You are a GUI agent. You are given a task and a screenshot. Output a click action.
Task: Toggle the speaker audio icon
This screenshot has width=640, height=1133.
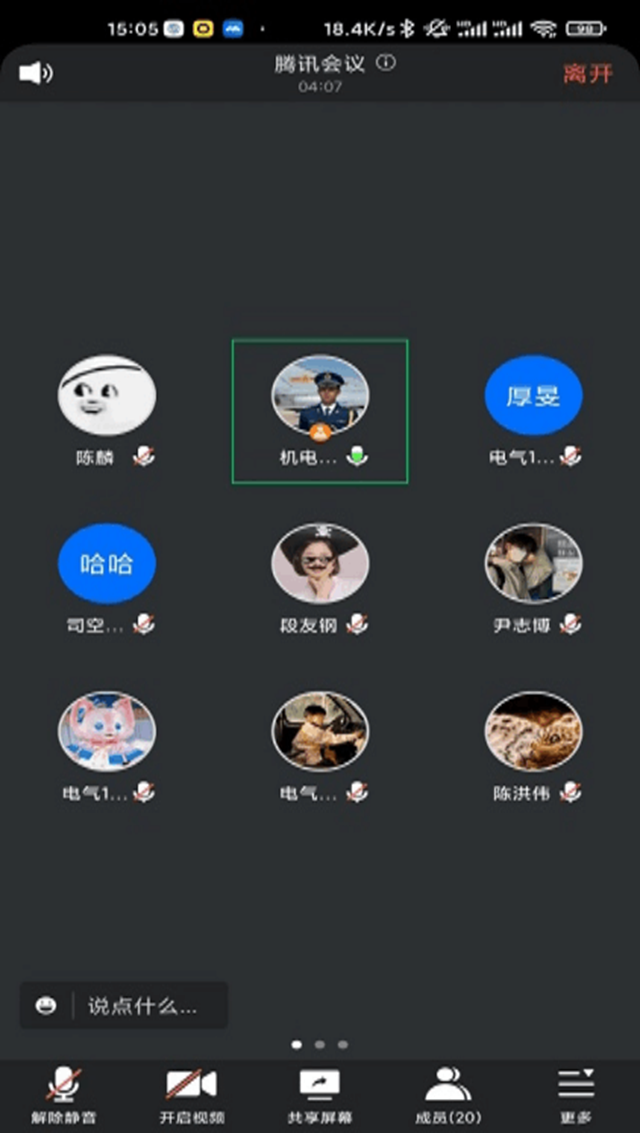coord(36,73)
